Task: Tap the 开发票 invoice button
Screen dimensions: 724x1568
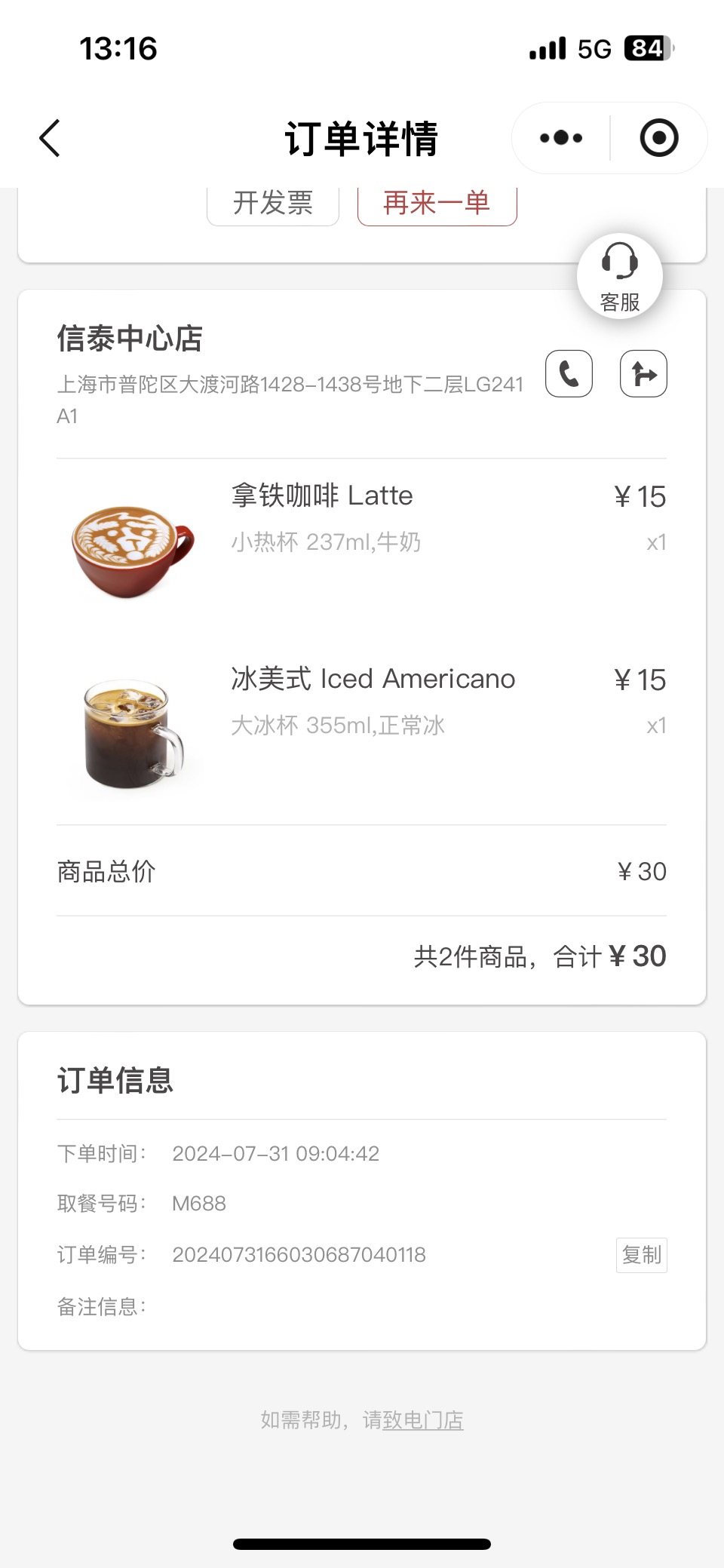Action: click(273, 204)
